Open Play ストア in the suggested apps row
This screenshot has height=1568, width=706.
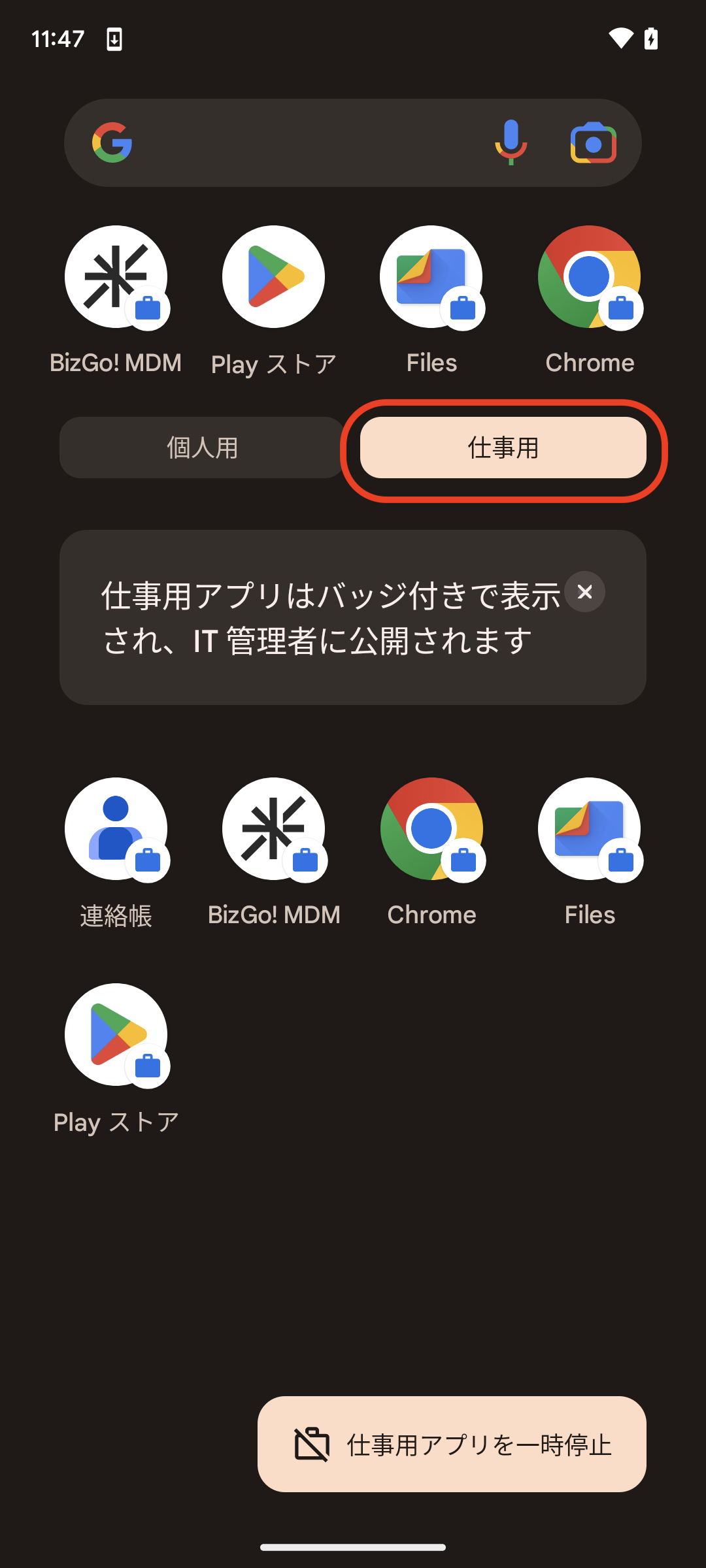point(273,276)
